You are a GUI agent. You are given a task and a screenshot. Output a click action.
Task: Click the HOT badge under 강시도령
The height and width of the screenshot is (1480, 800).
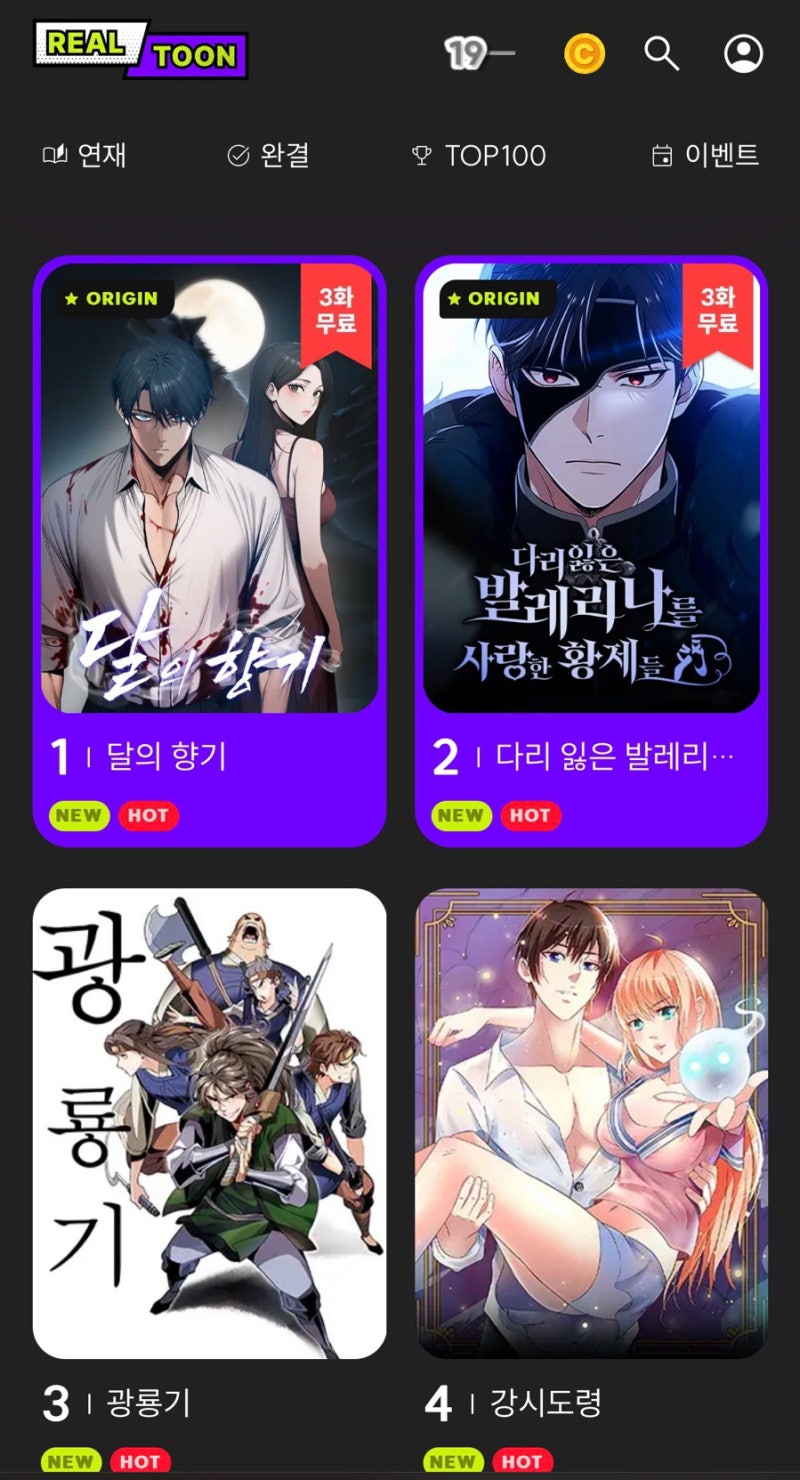(x=523, y=1461)
